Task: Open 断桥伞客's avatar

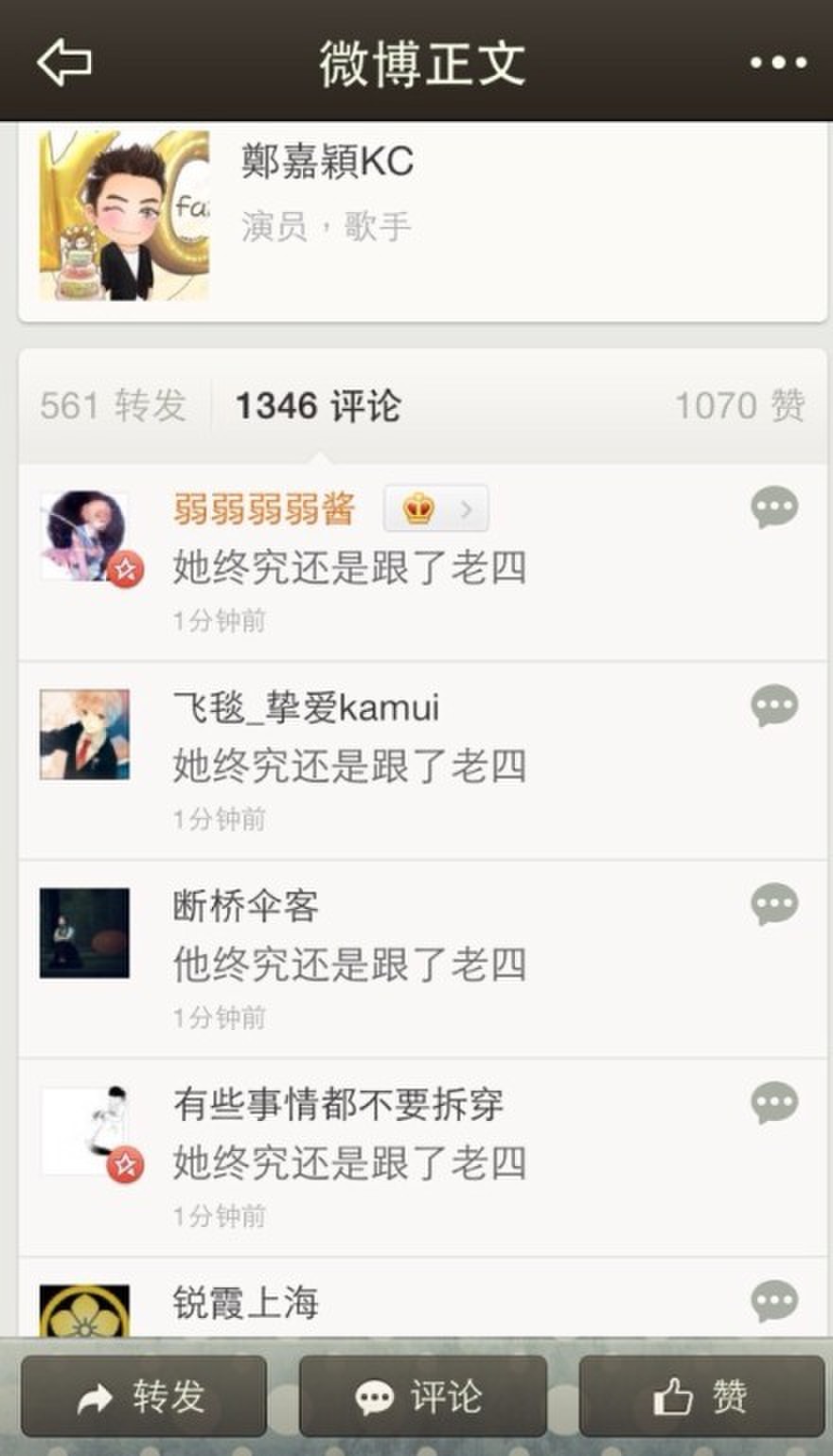Action: pos(84,932)
